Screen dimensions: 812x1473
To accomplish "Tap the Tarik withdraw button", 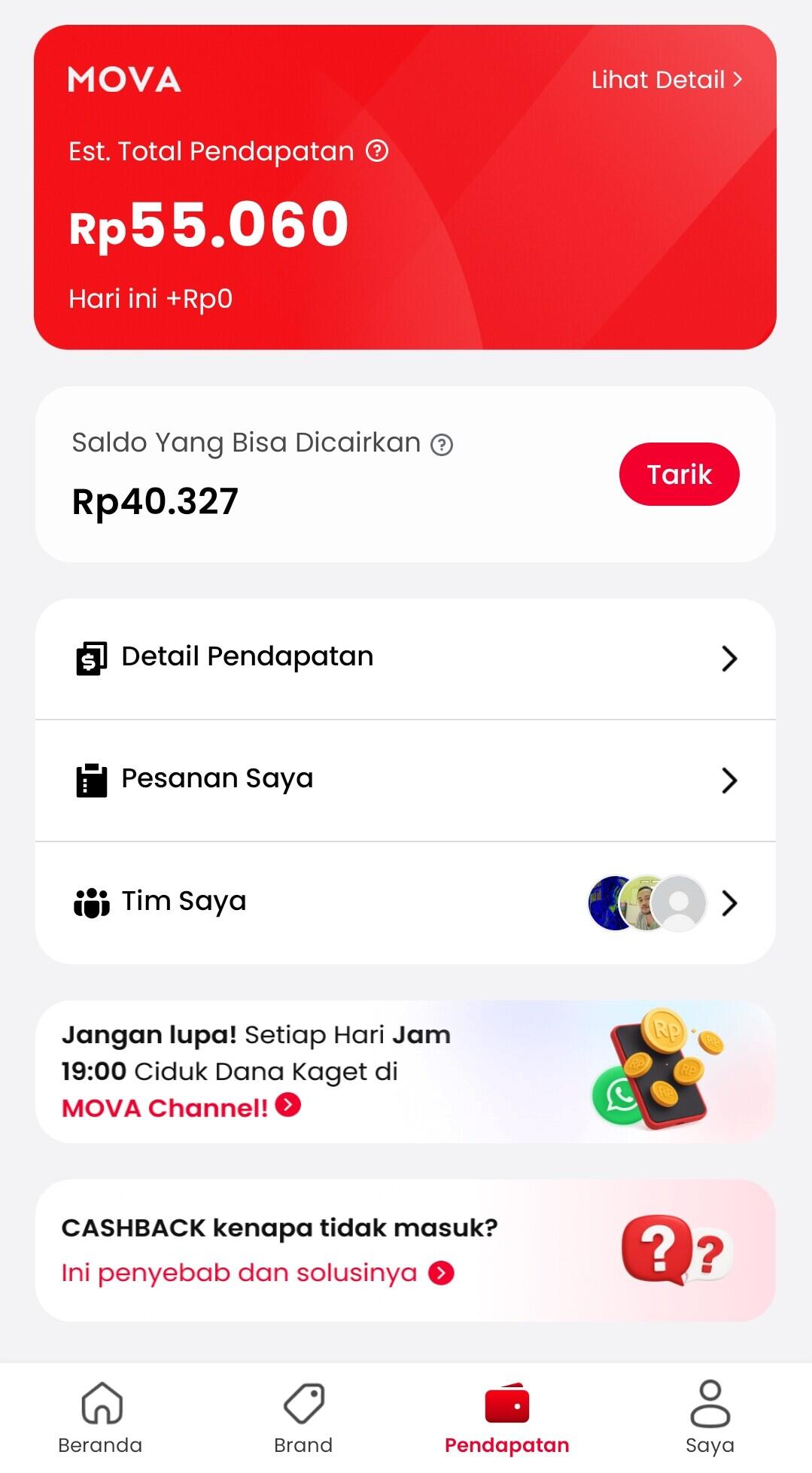I will (679, 474).
